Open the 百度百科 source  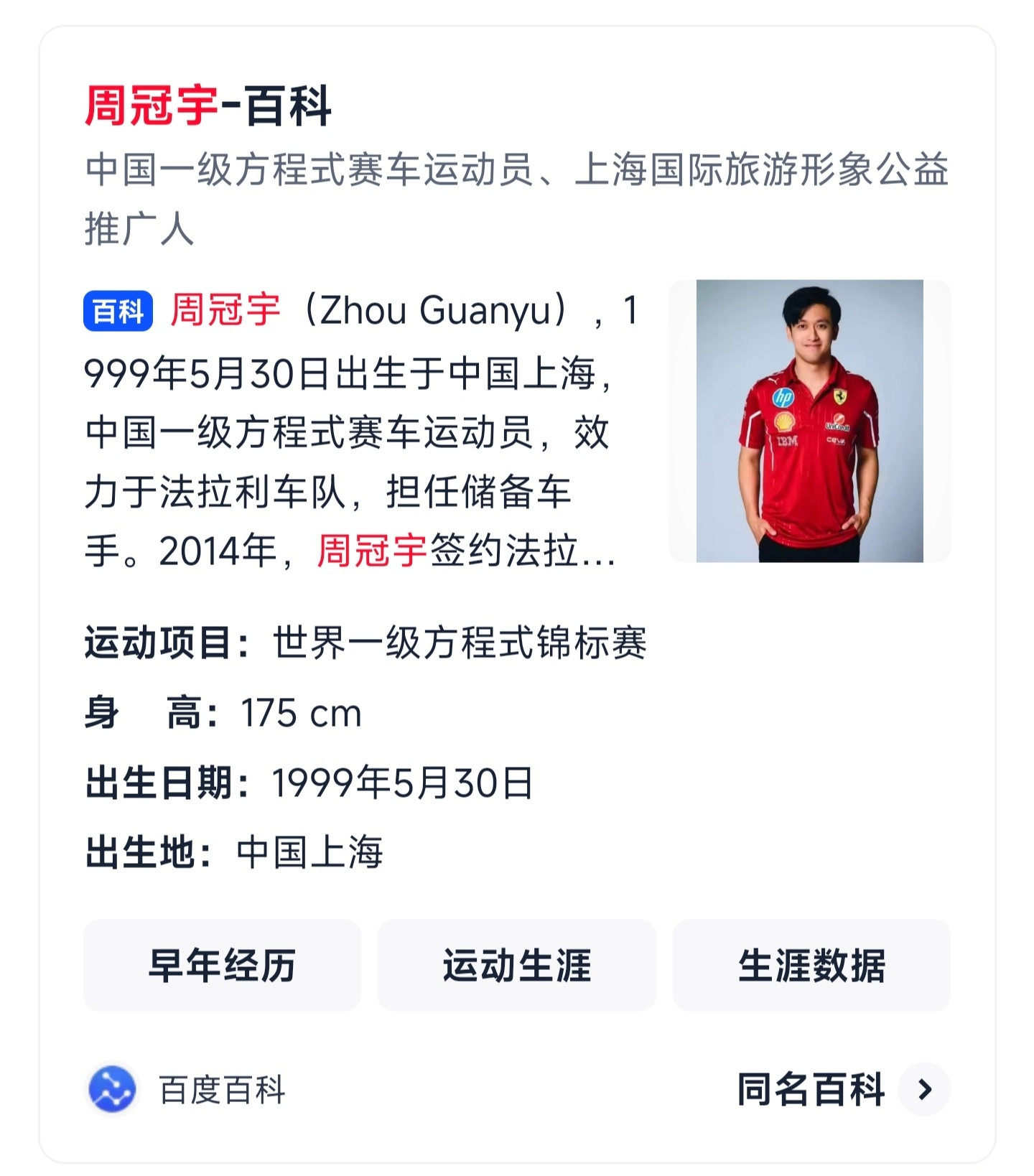point(187,1089)
